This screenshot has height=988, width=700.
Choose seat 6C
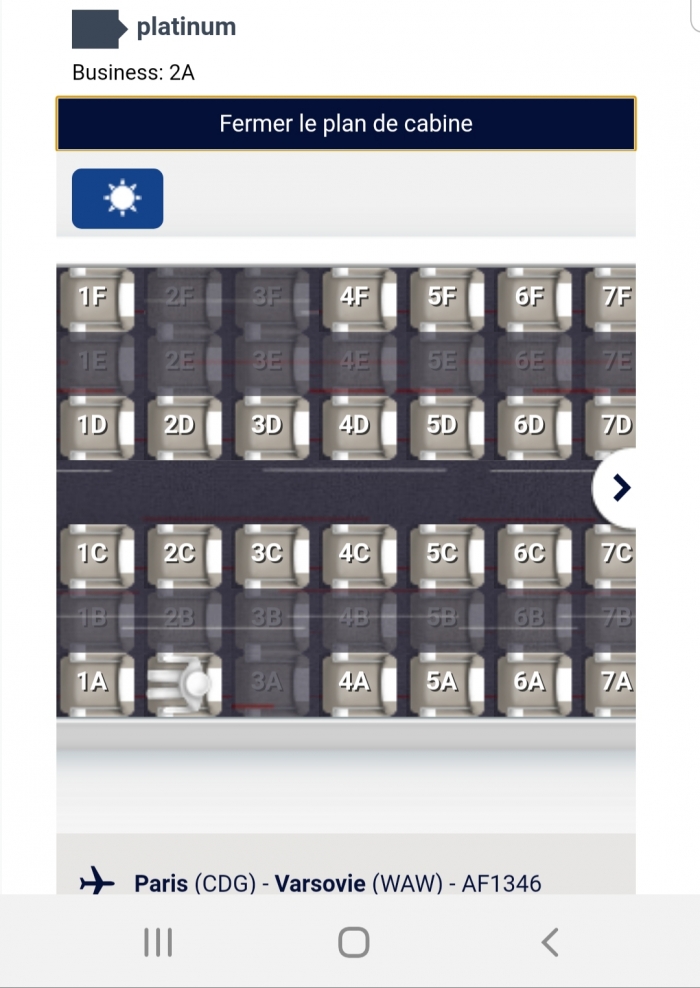531,553
